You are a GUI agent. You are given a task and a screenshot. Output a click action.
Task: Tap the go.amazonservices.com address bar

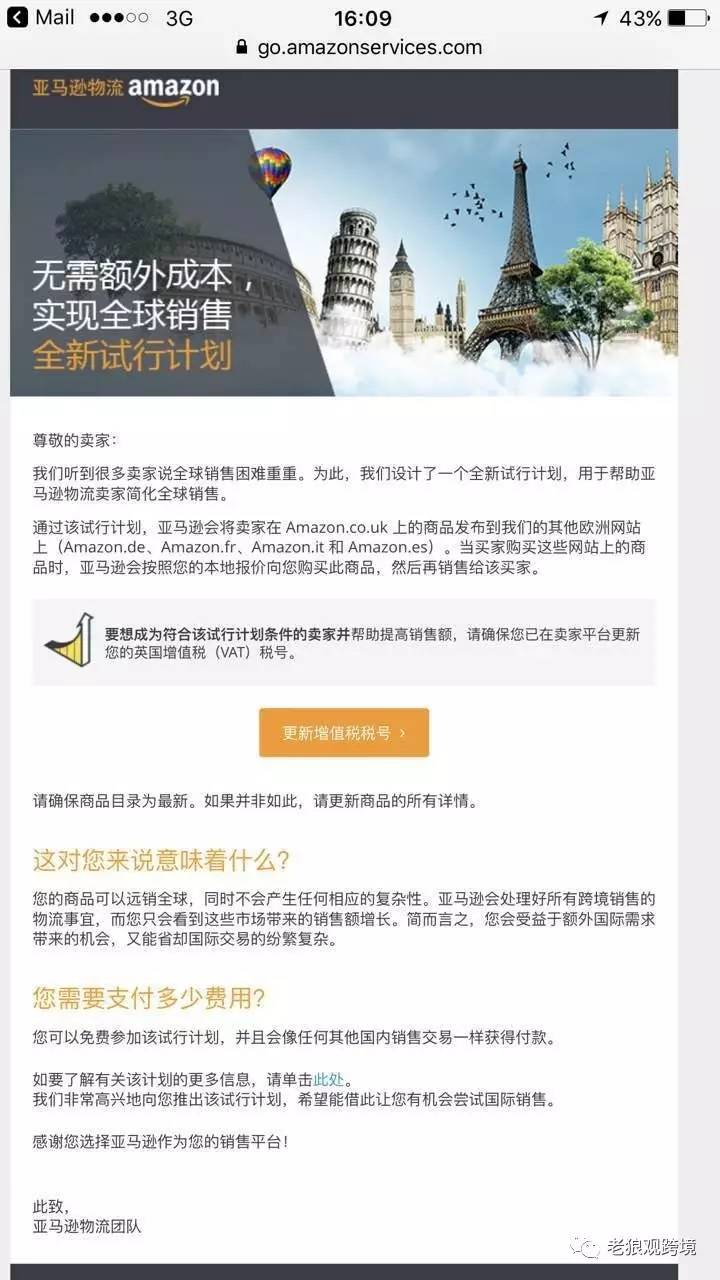pos(360,47)
